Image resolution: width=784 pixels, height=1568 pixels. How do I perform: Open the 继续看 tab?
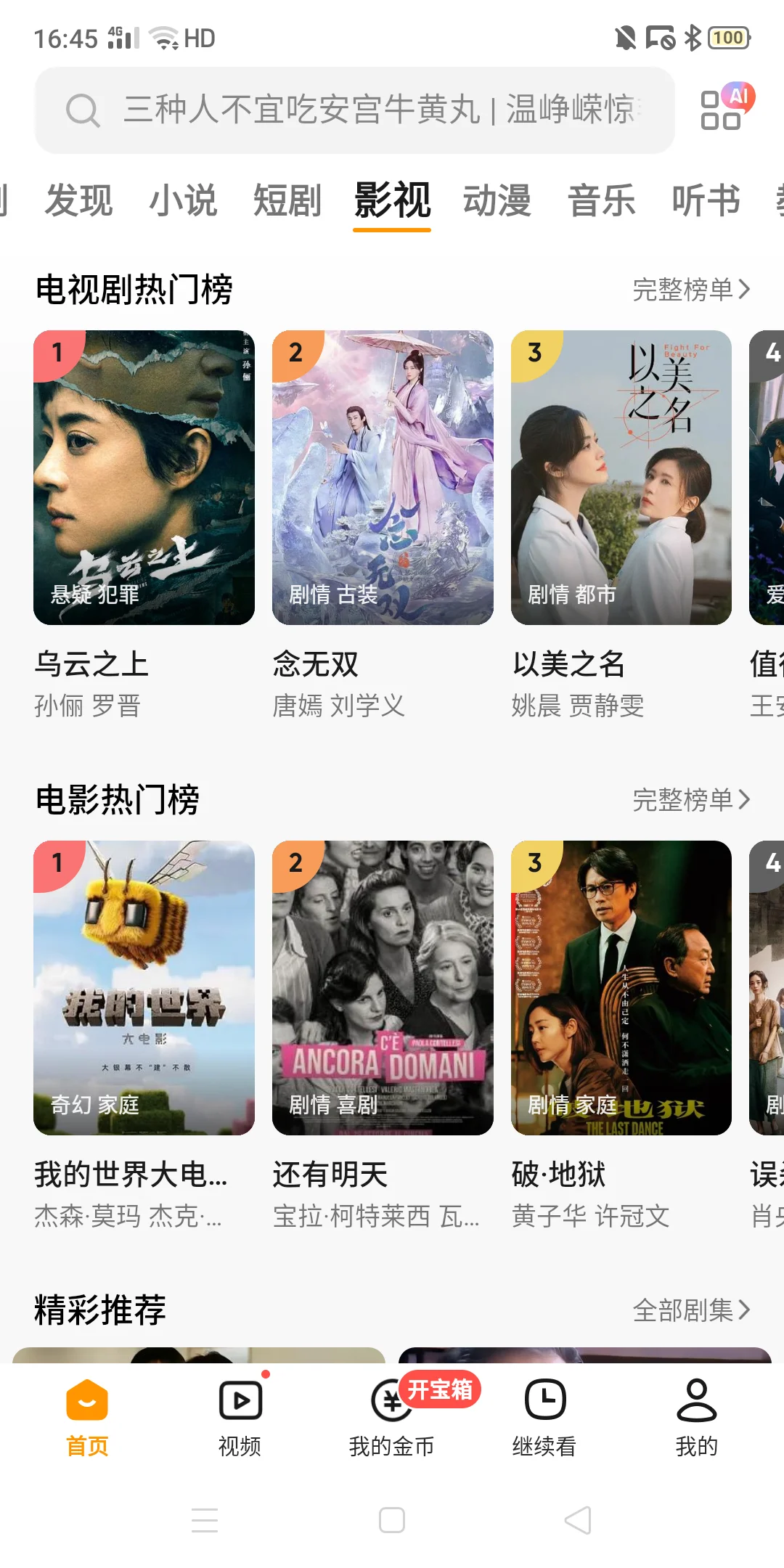click(544, 1417)
